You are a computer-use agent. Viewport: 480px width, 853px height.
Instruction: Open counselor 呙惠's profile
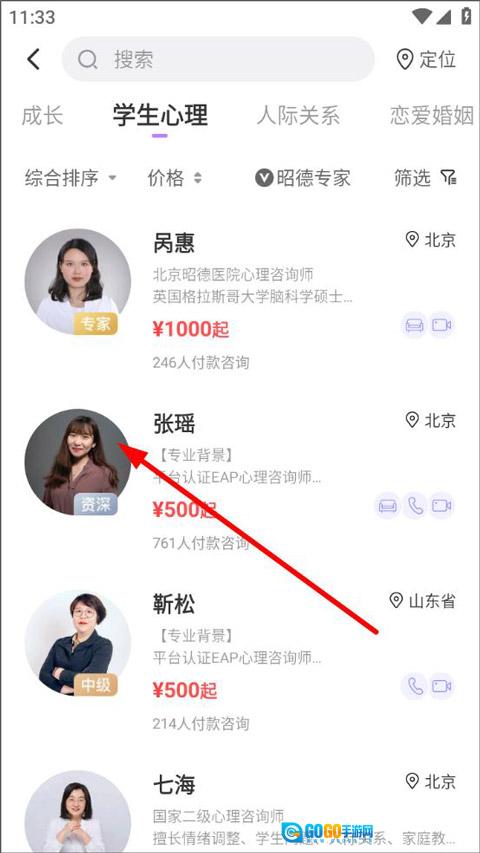pos(240,301)
